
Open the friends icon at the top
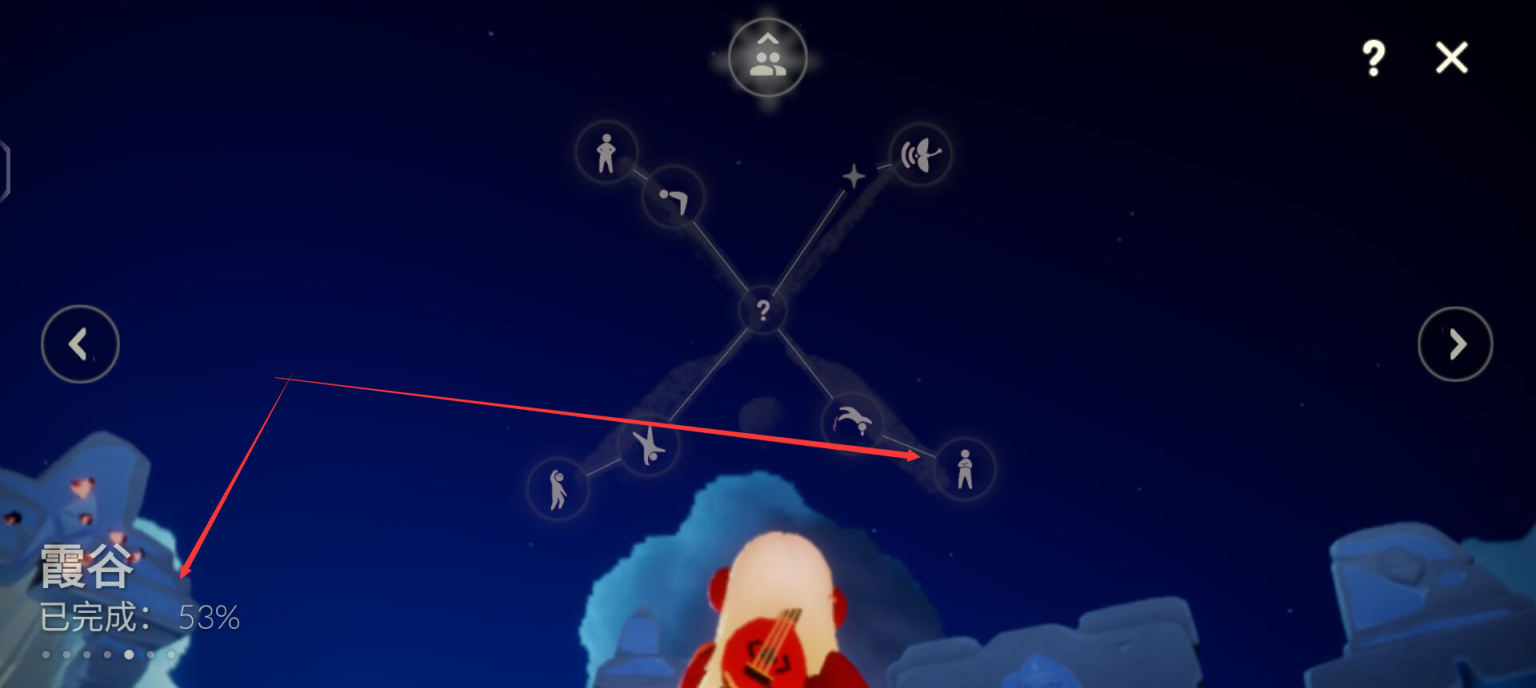[767, 58]
